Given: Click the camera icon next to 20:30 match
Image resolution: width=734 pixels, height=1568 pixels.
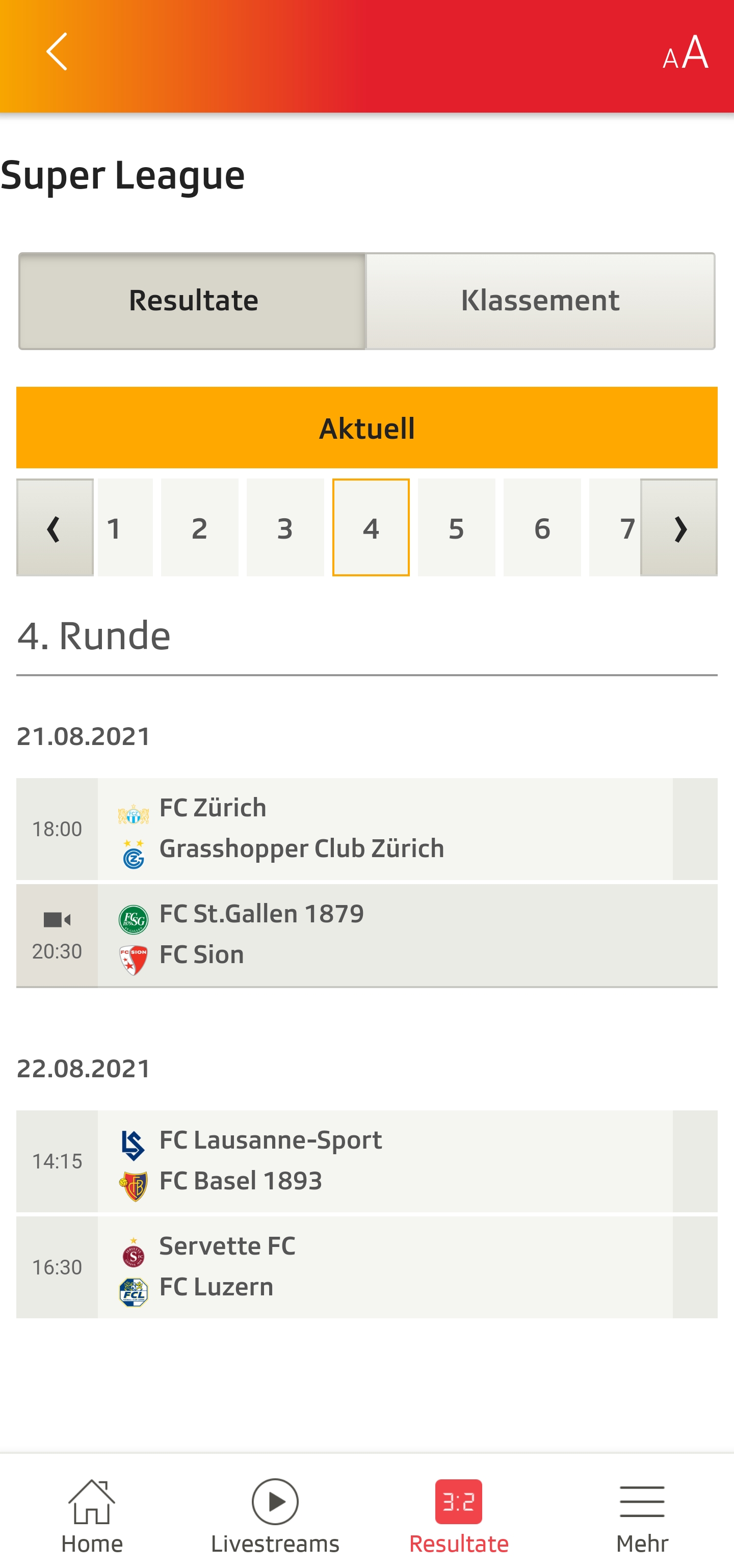Looking at the screenshot, I should pos(57,920).
